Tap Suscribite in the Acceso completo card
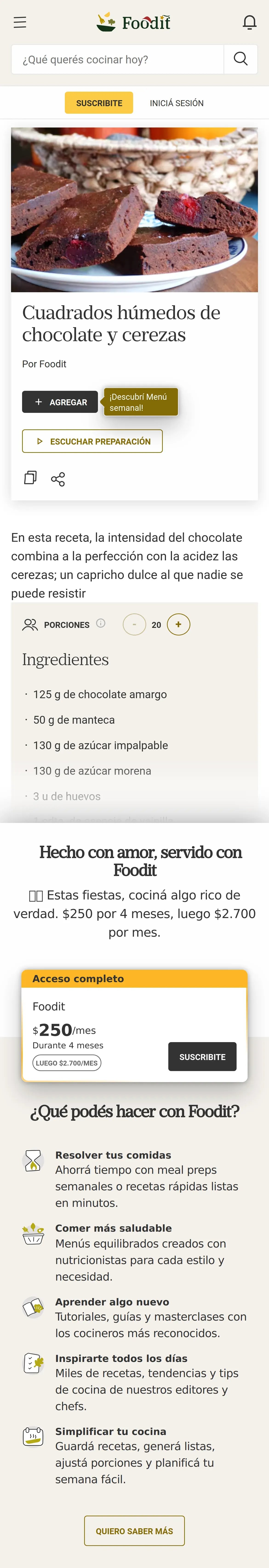 coord(202,1057)
